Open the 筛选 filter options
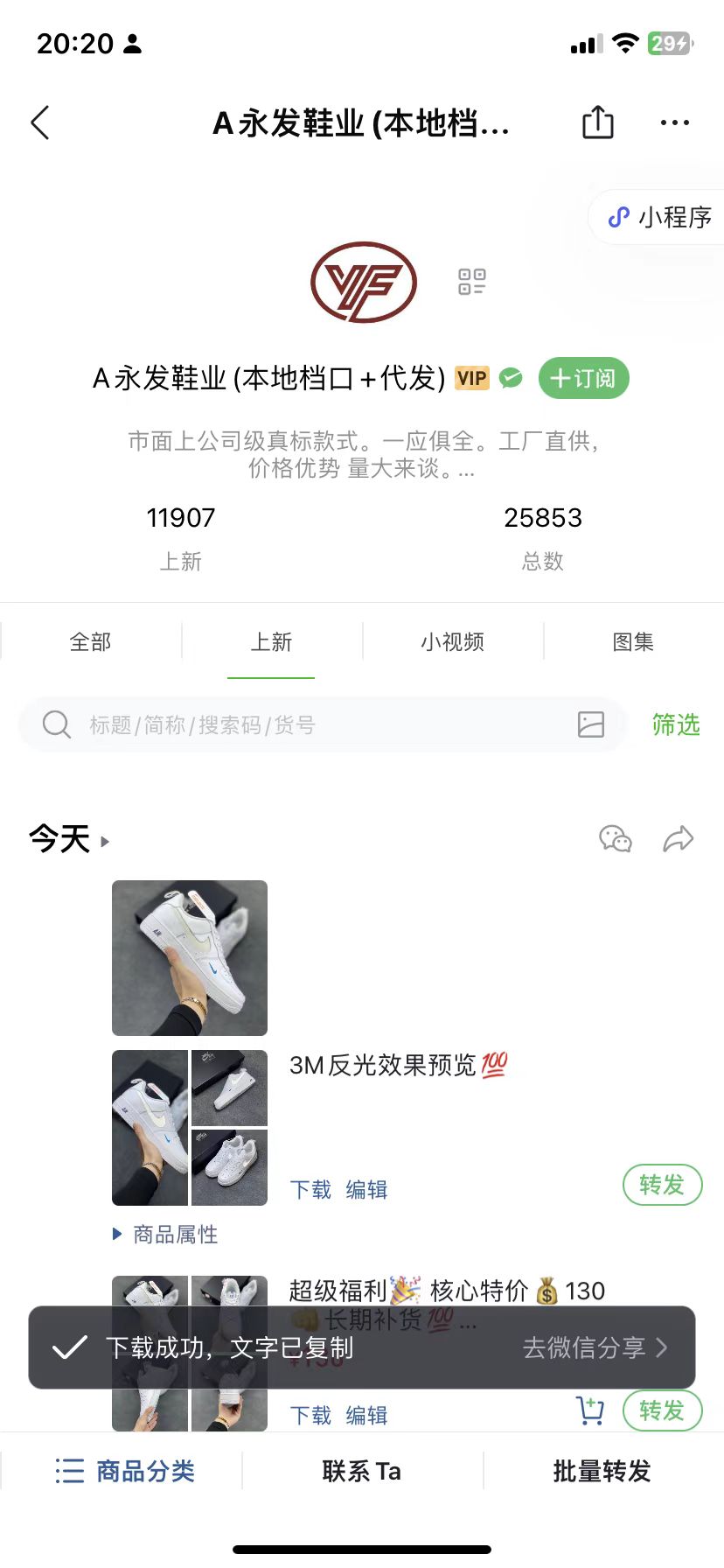This screenshot has width=724, height=1568. tap(676, 724)
